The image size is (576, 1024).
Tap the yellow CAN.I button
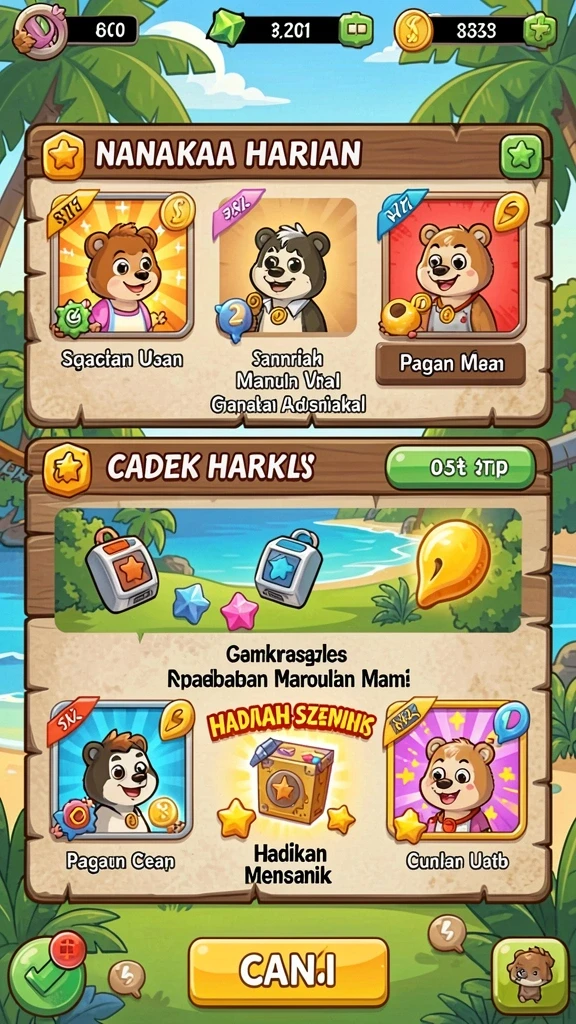[288, 972]
